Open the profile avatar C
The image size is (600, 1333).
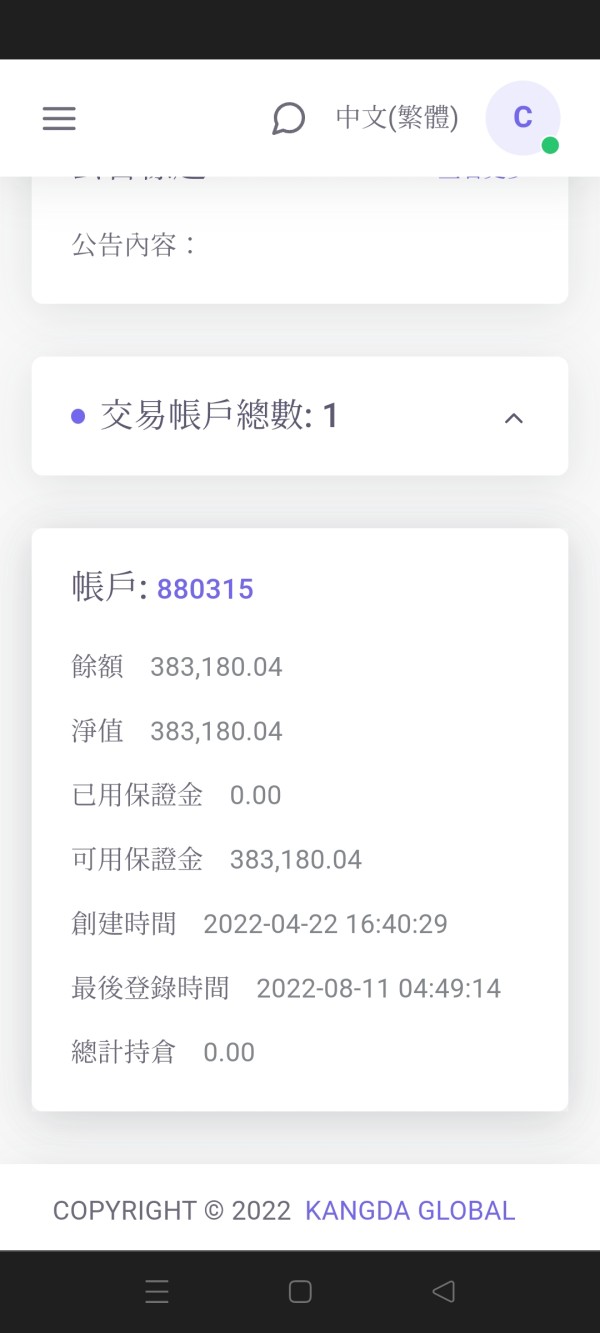point(523,118)
